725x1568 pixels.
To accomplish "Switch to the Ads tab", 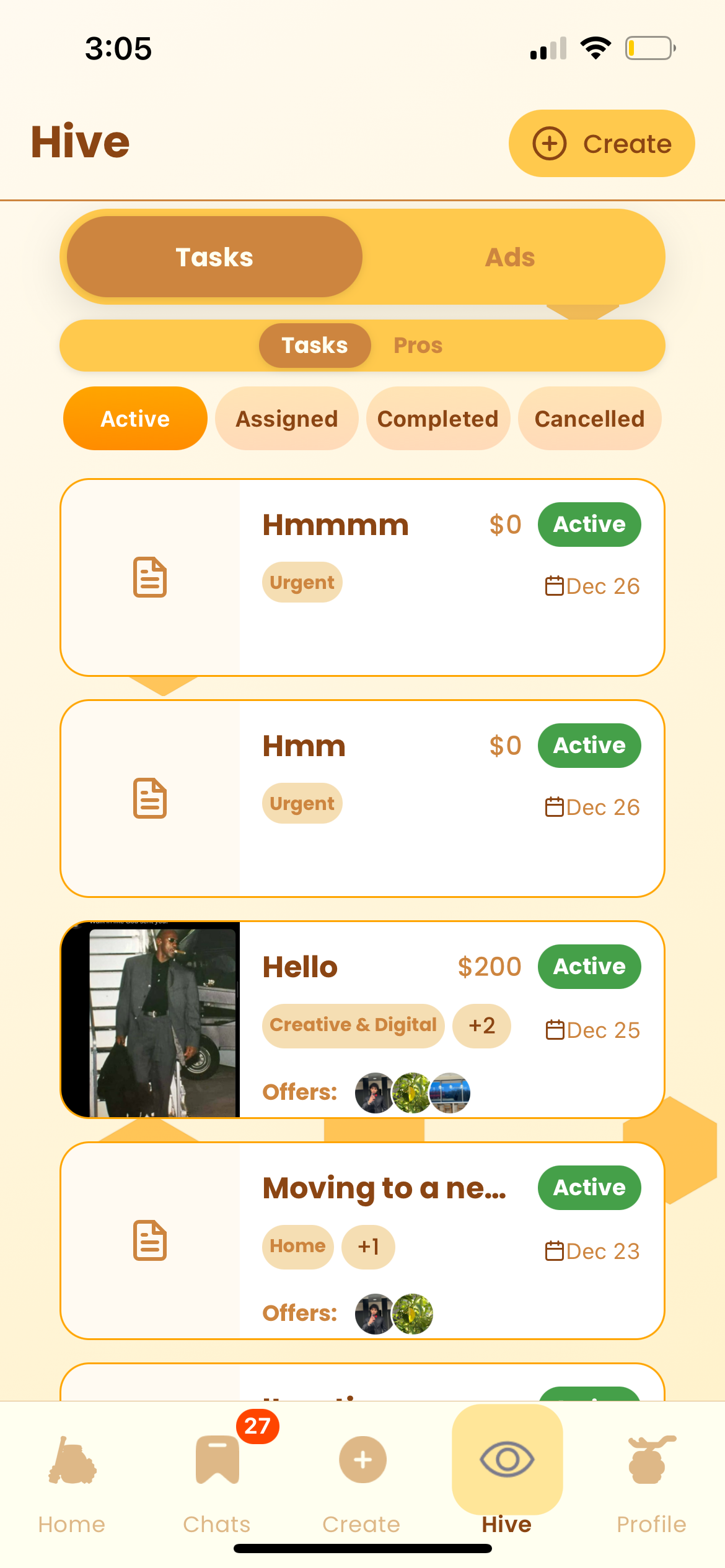I will pos(510,257).
